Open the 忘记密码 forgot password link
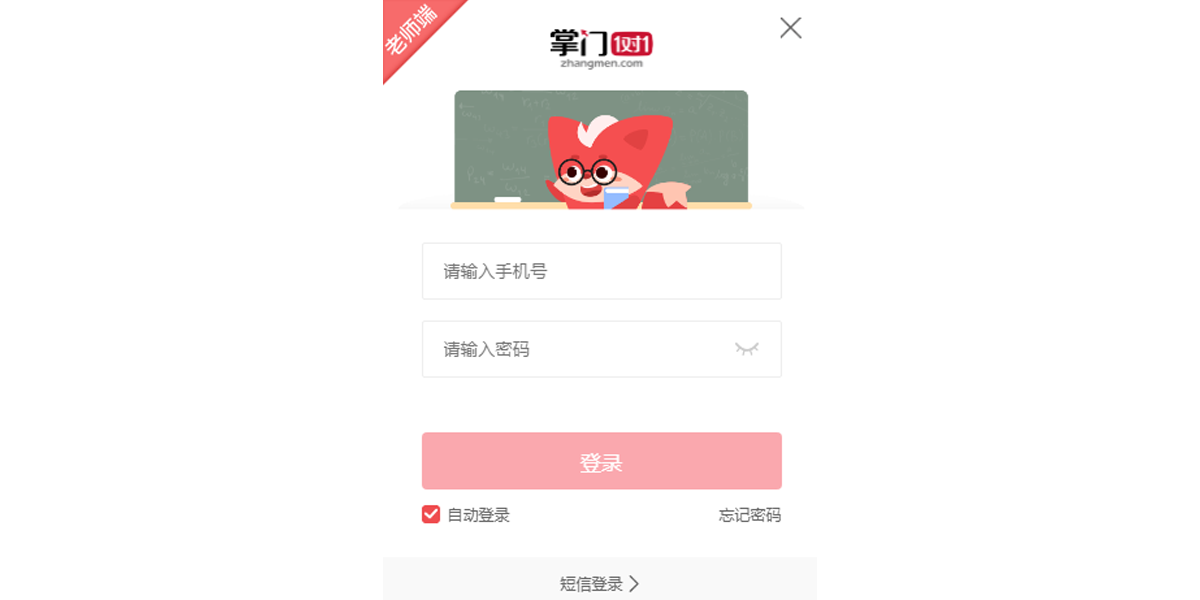 [749, 515]
